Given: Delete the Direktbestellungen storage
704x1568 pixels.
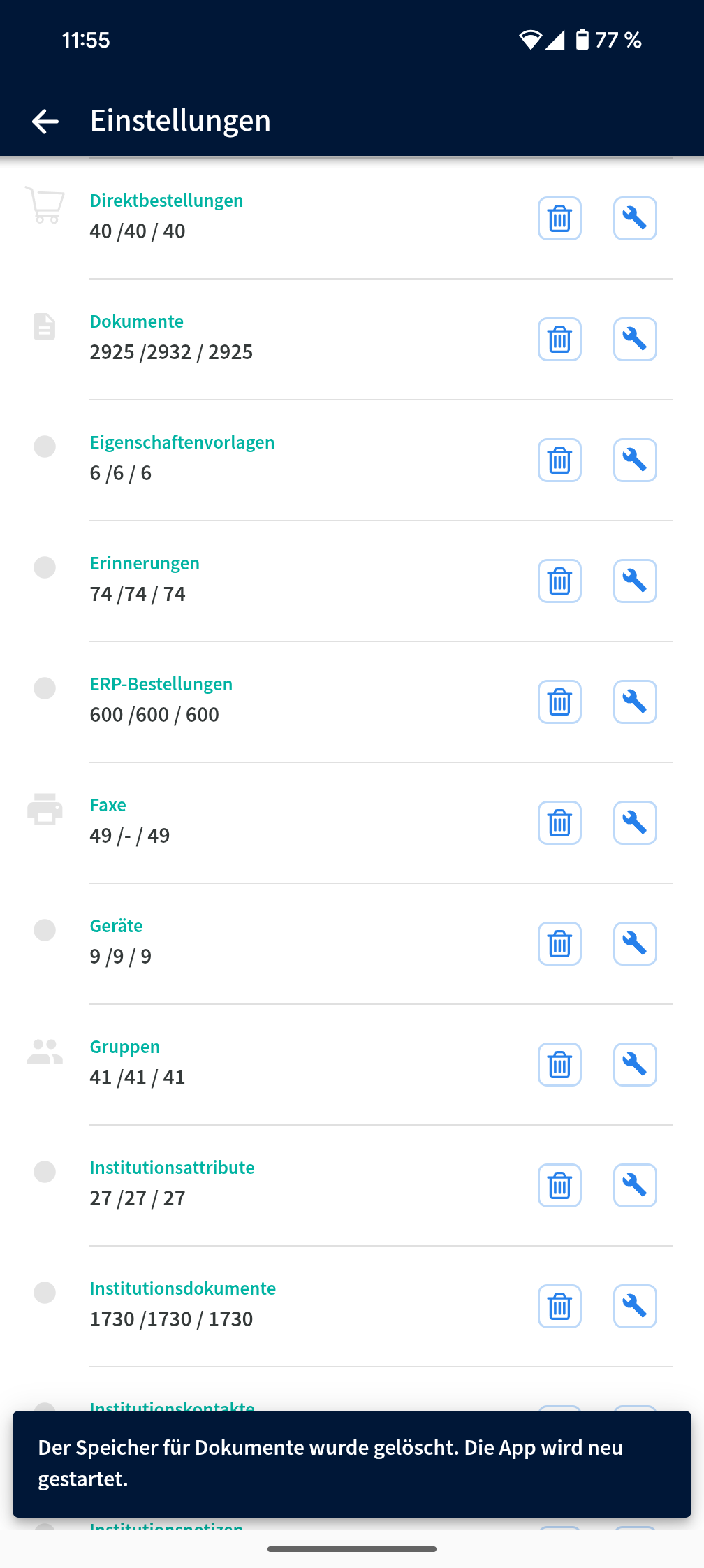Looking at the screenshot, I should click(x=559, y=219).
